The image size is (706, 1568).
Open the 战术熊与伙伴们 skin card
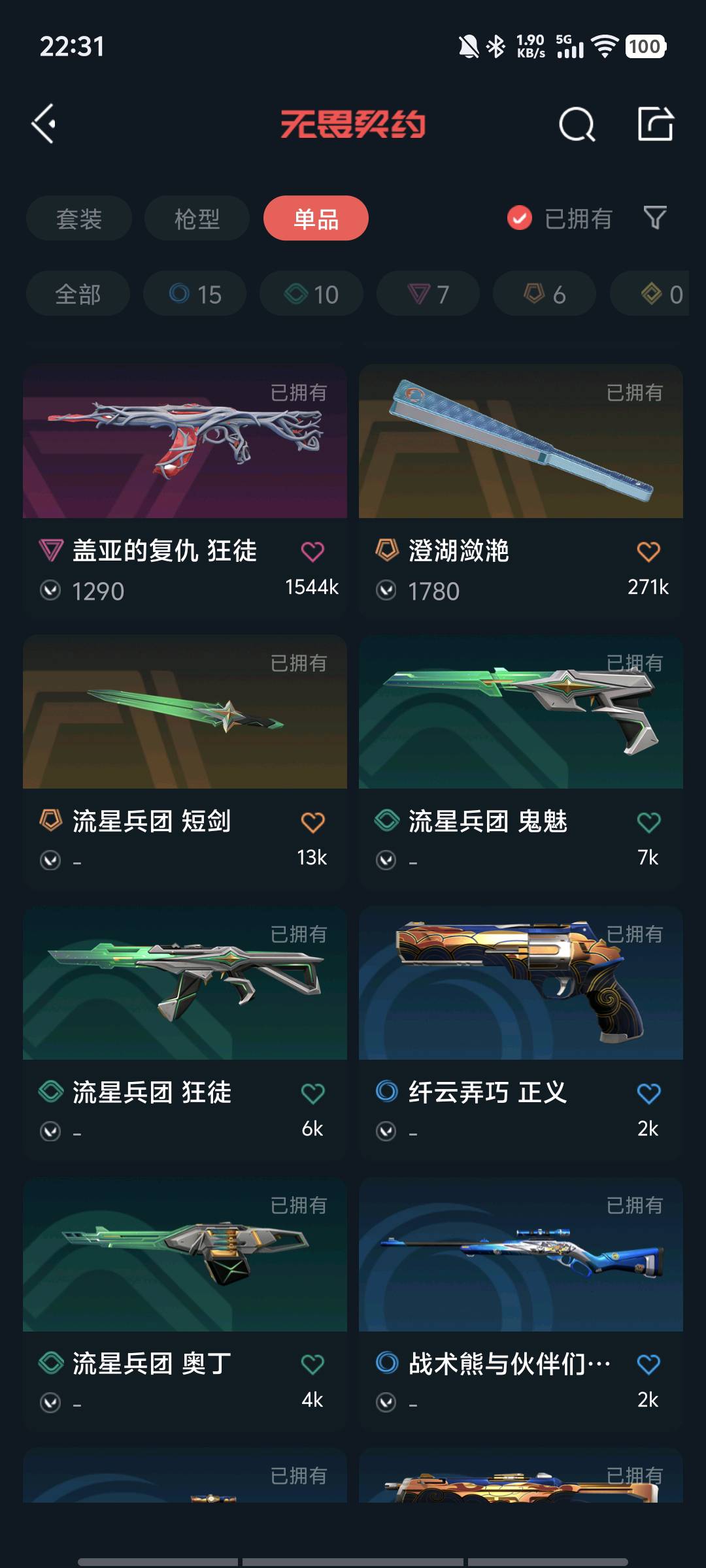[x=520, y=1254]
